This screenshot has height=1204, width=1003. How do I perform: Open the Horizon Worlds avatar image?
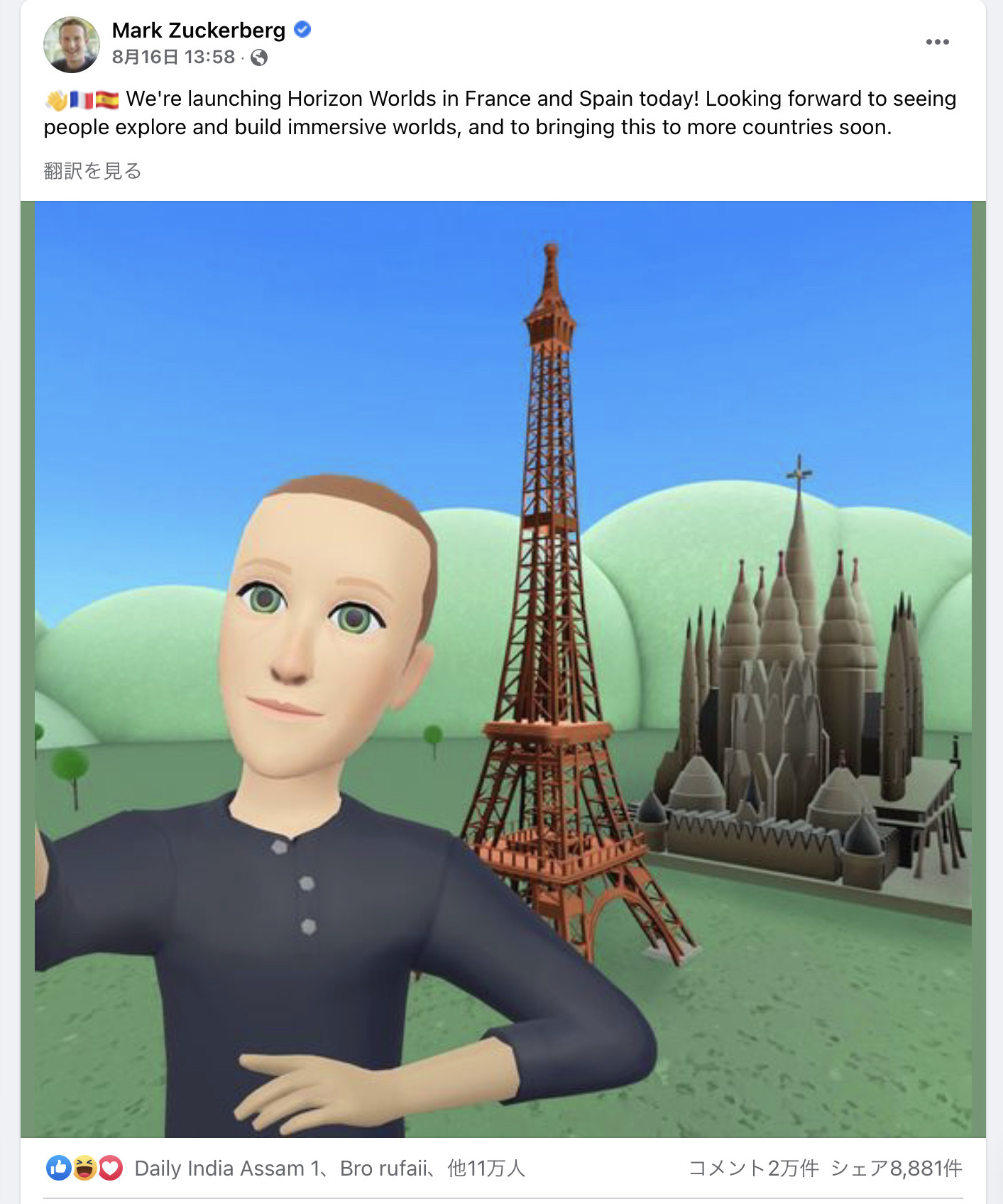pos(503,669)
